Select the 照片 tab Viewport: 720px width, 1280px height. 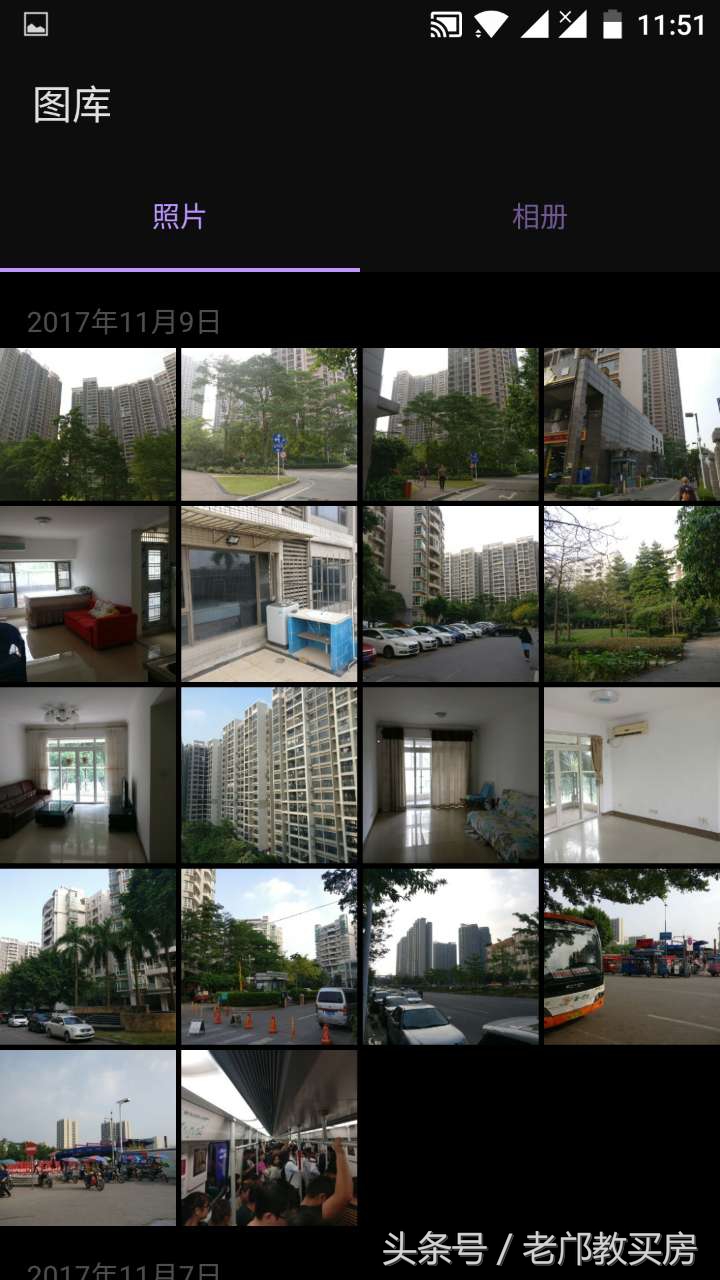point(179,217)
